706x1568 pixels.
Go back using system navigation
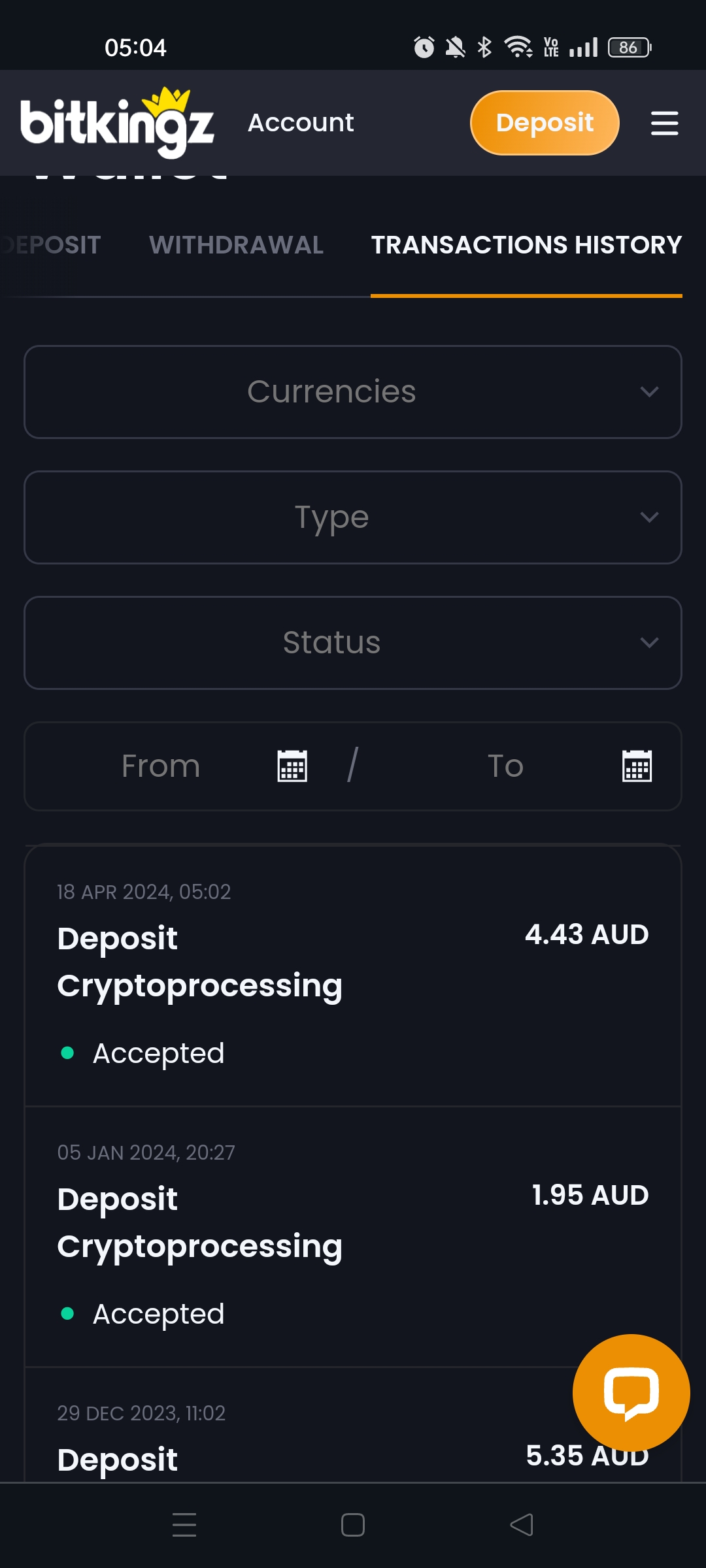[521, 1525]
